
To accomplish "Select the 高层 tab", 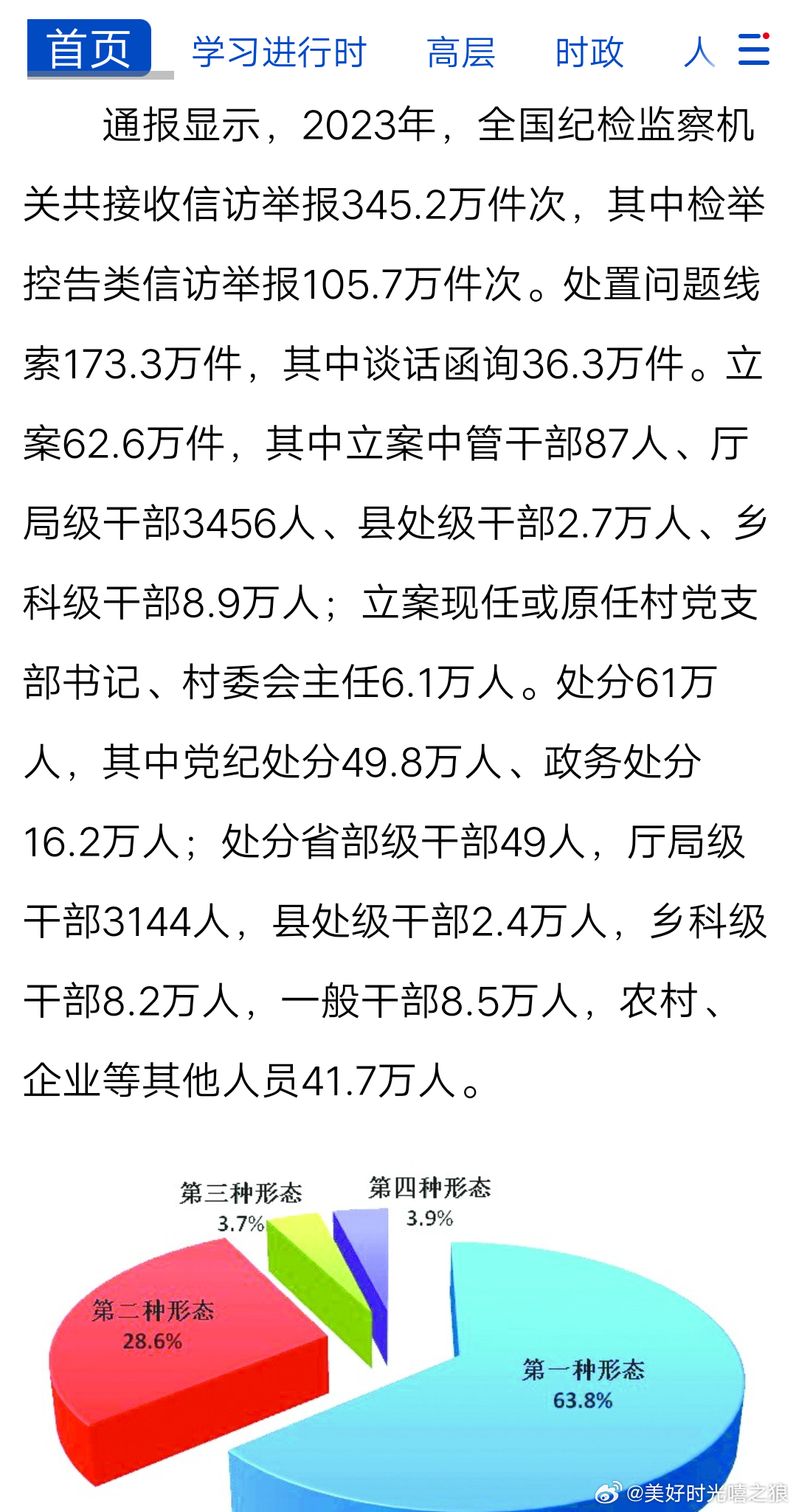I will coord(461,53).
